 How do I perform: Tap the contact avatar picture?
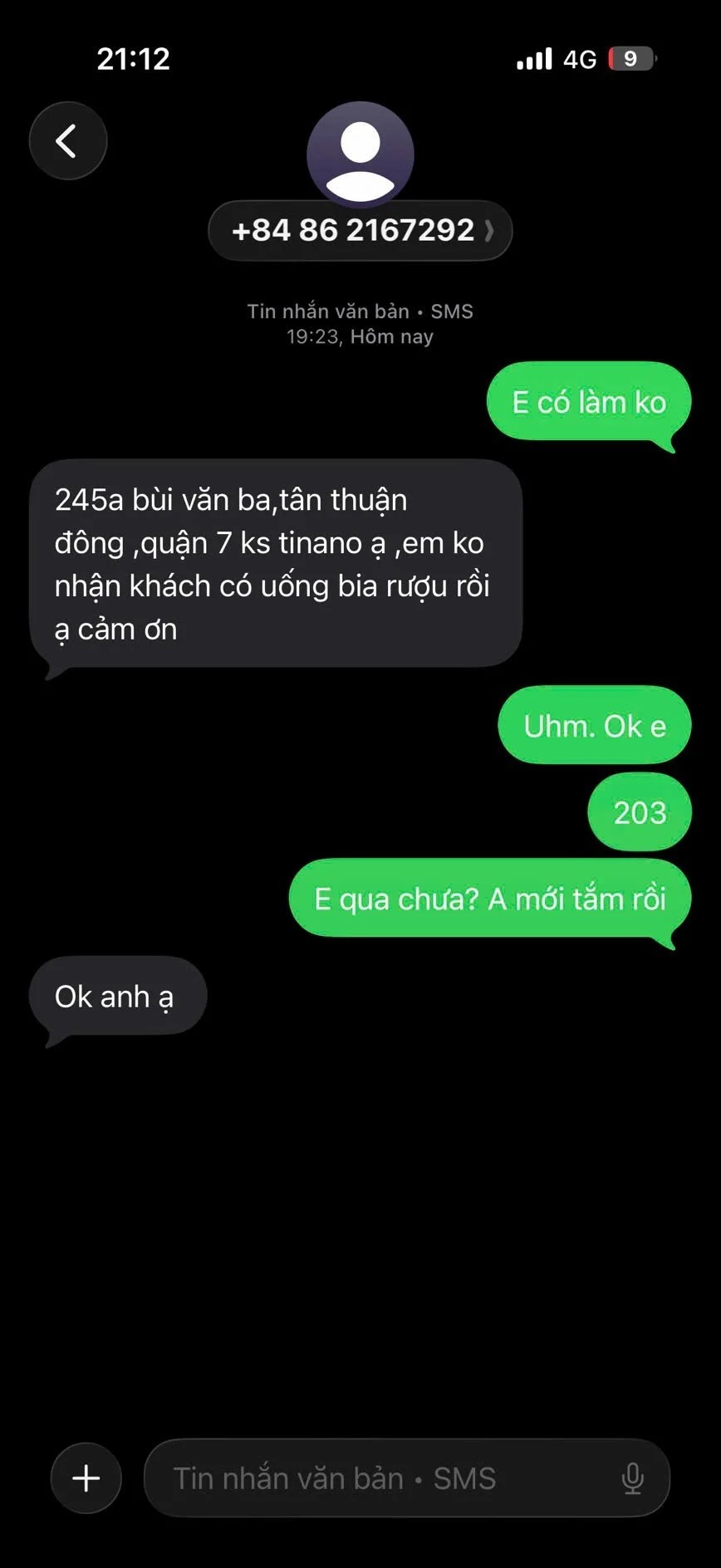tap(360, 154)
